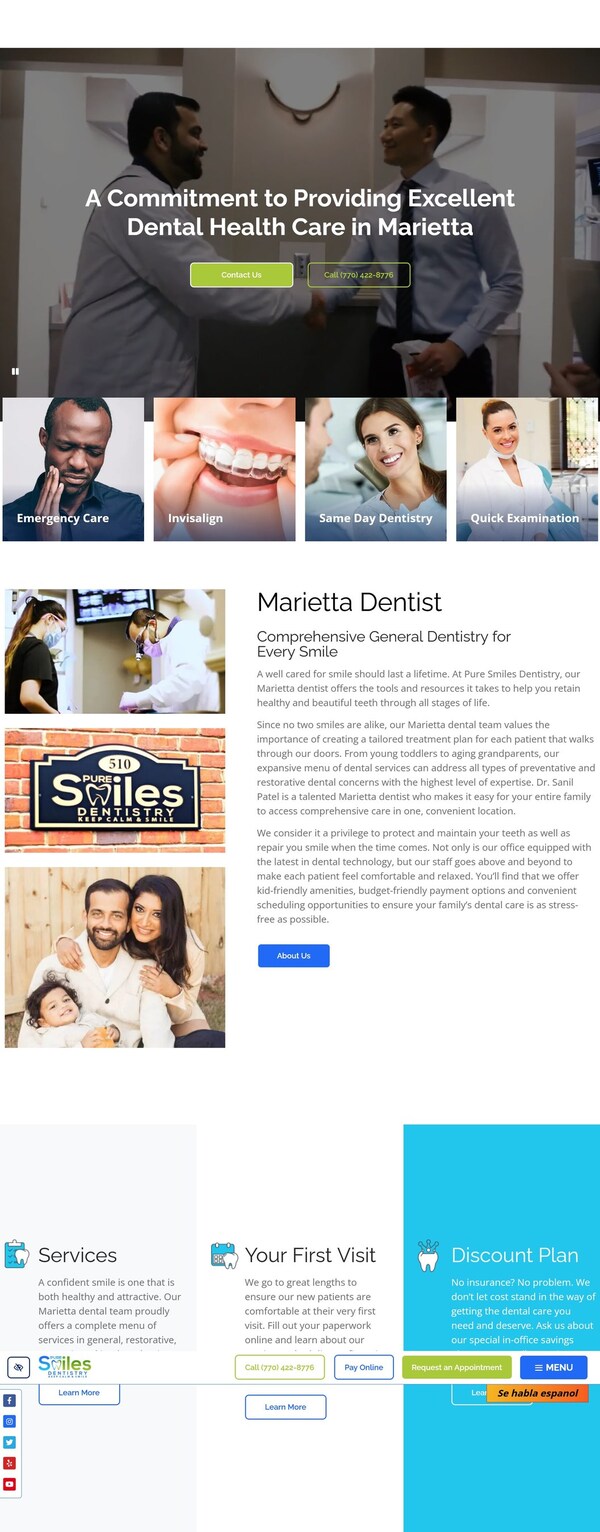
Task: Tap Pay Online
Action: (x=364, y=1367)
